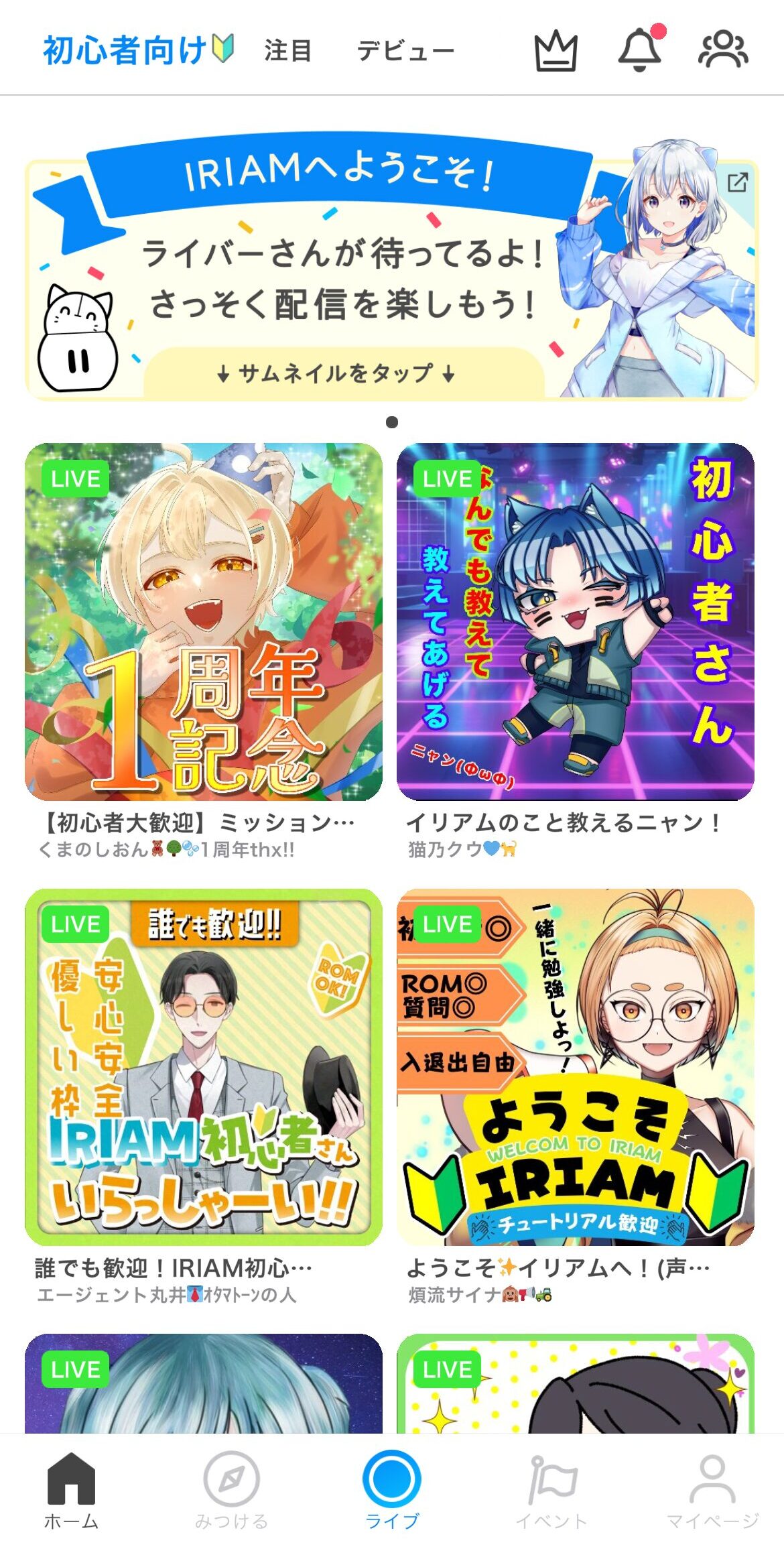This screenshot has width=784, height=1567.
Task: Open the notifications bell
Action: click(640, 50)
